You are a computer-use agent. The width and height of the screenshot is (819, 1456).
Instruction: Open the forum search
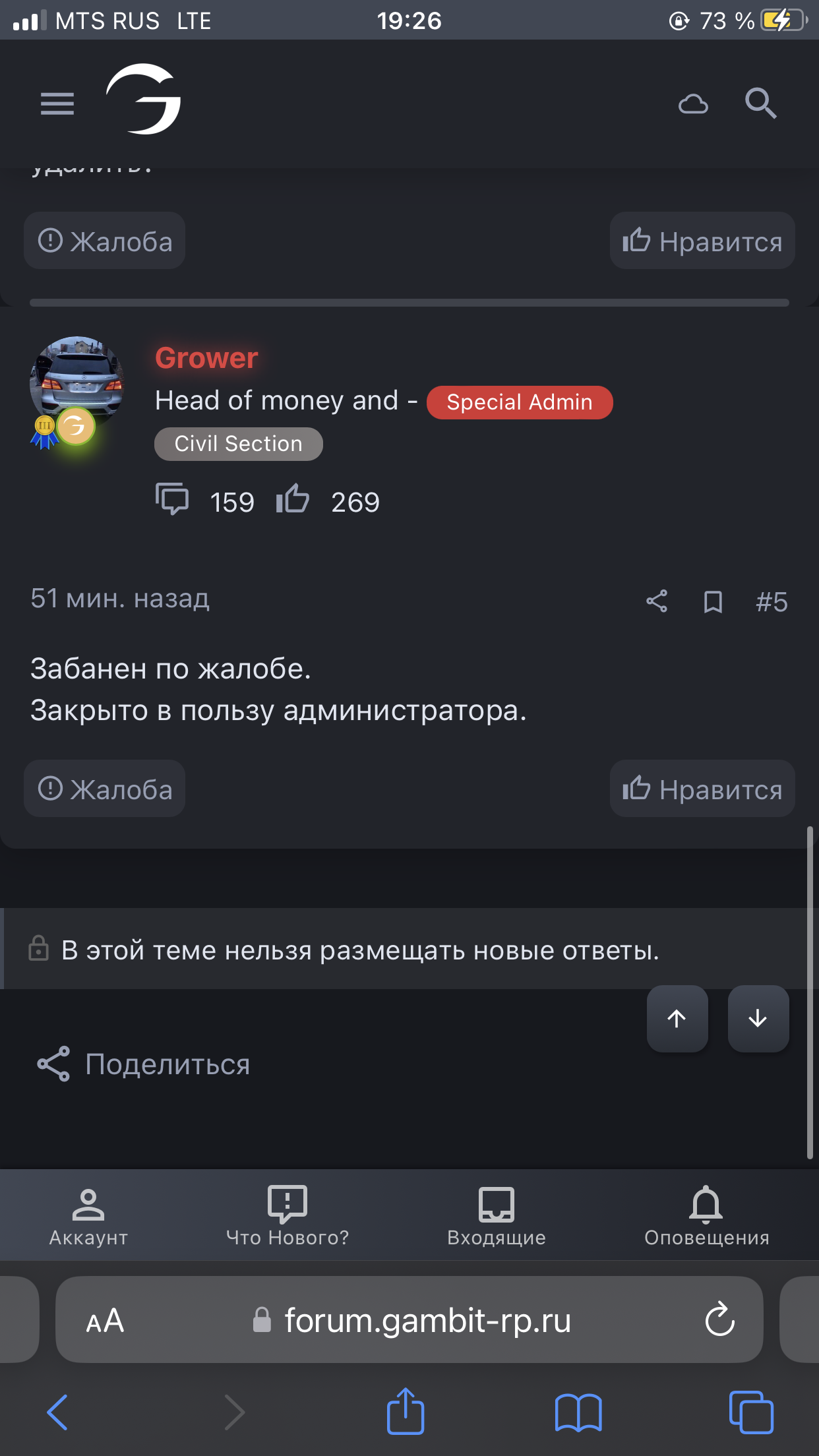coord(760,104)
